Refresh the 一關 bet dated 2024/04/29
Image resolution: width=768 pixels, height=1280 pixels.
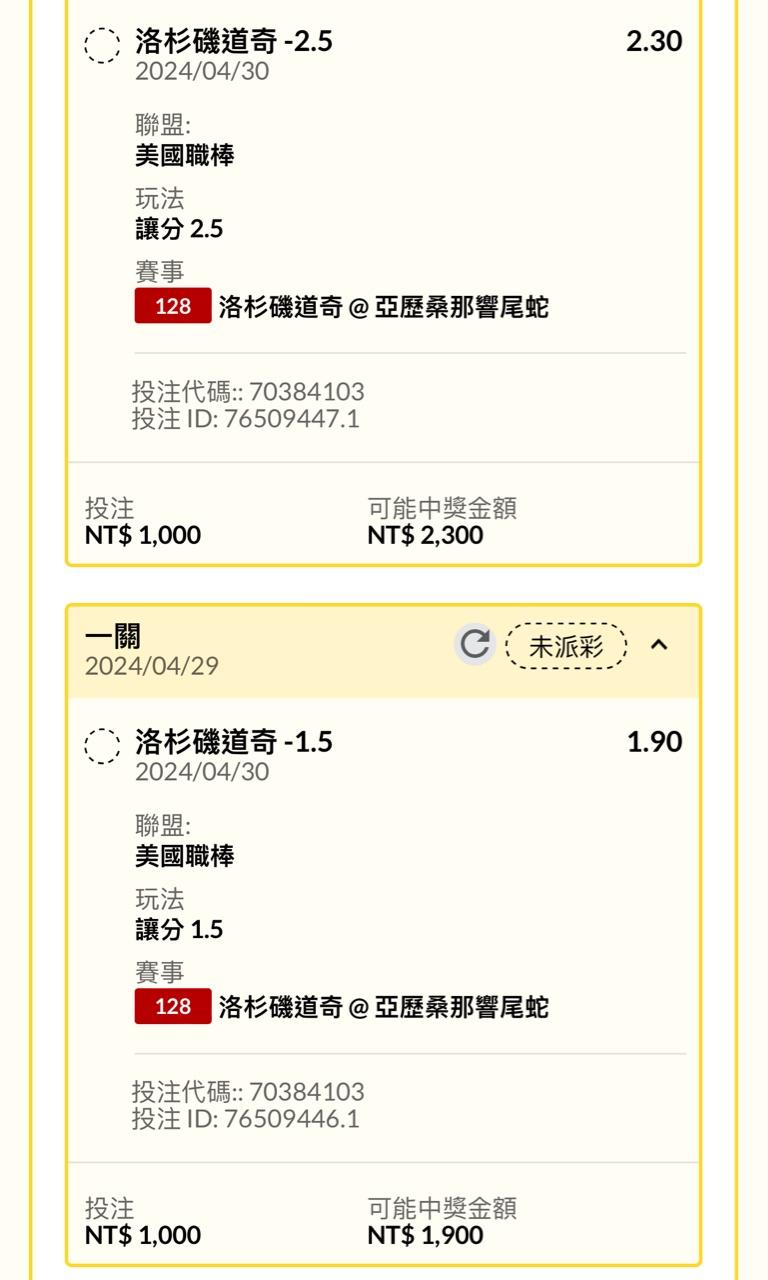[x=475, y=645]
